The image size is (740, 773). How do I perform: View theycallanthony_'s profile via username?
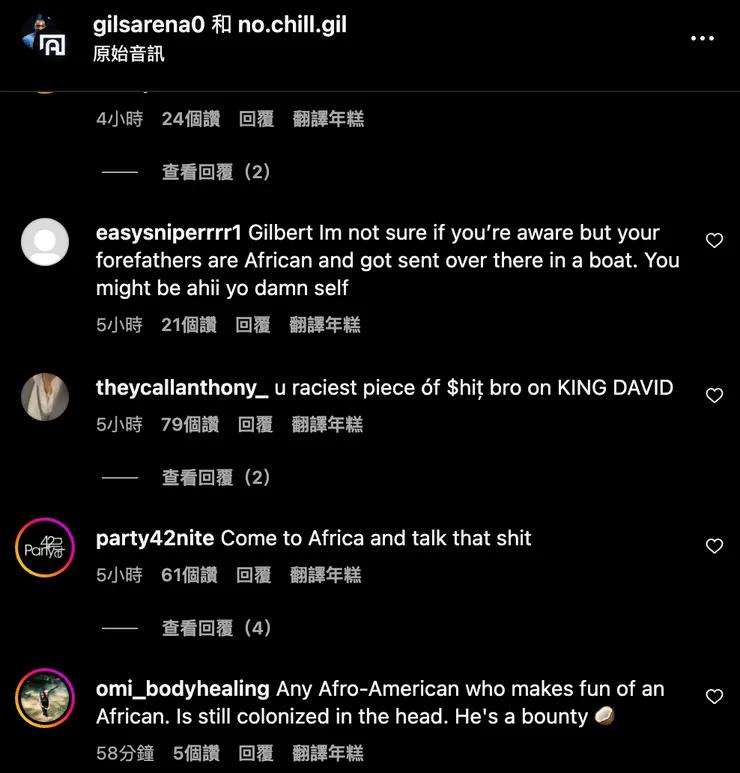182,388
